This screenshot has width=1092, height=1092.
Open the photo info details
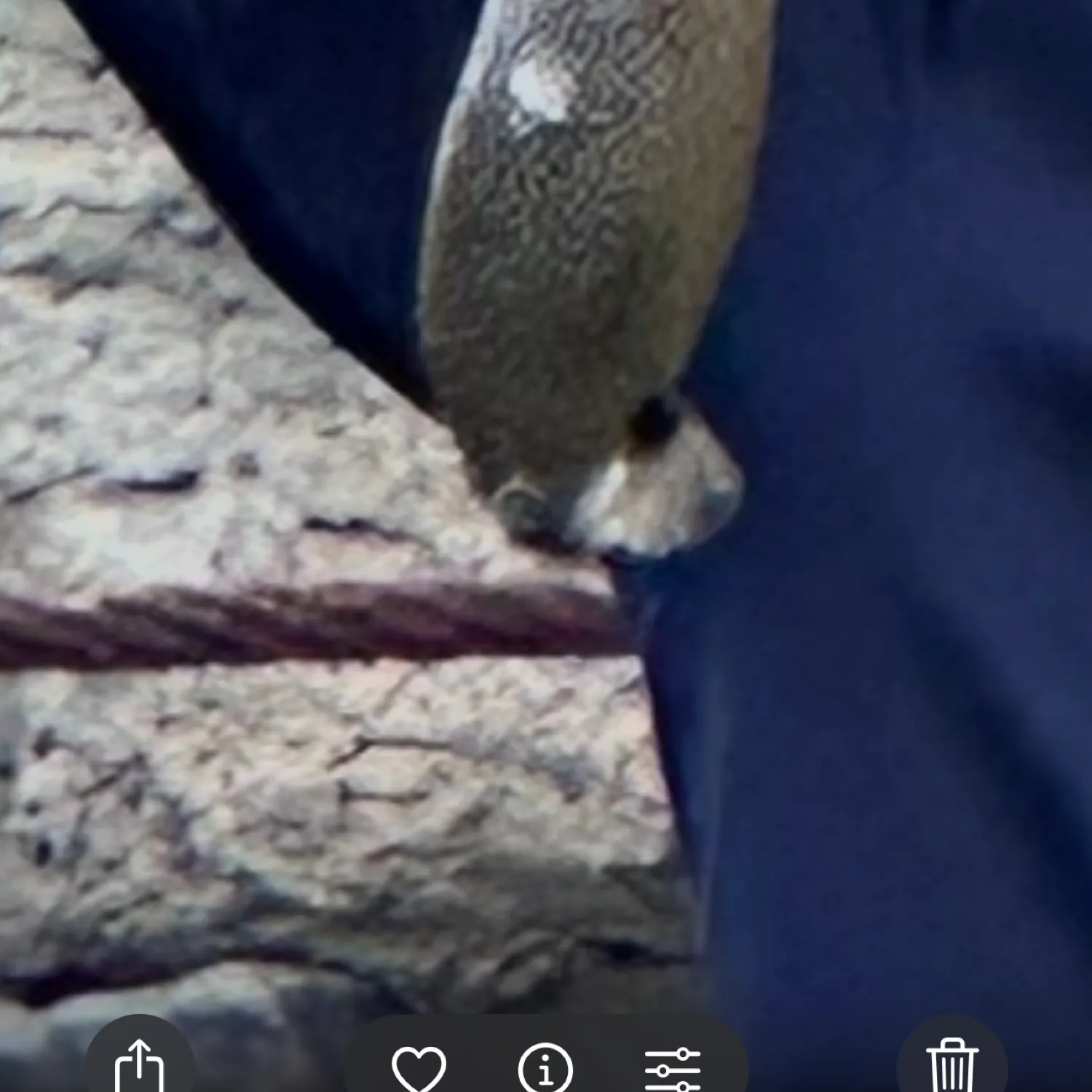[x=545, y=1068]
